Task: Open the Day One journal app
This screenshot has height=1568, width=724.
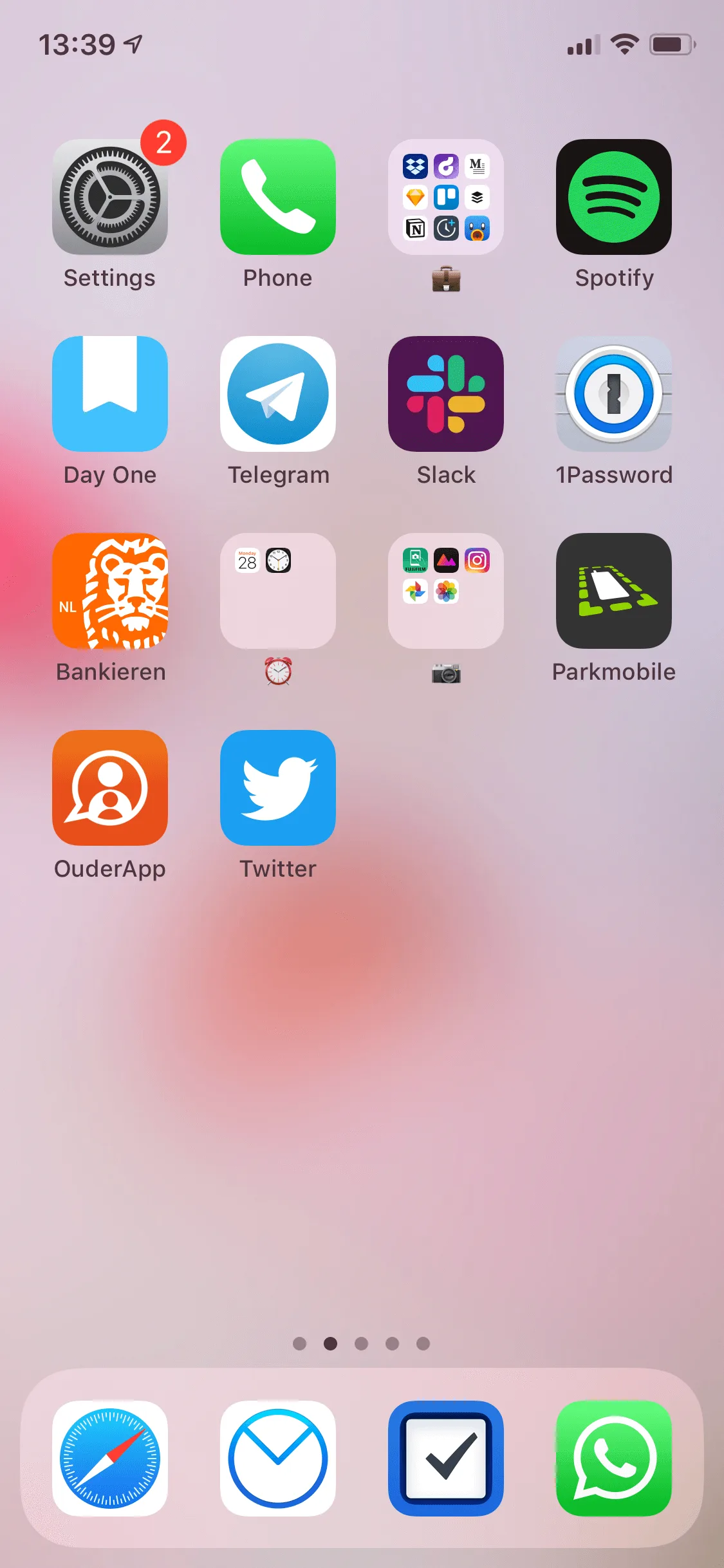Action: pos(110,394)
